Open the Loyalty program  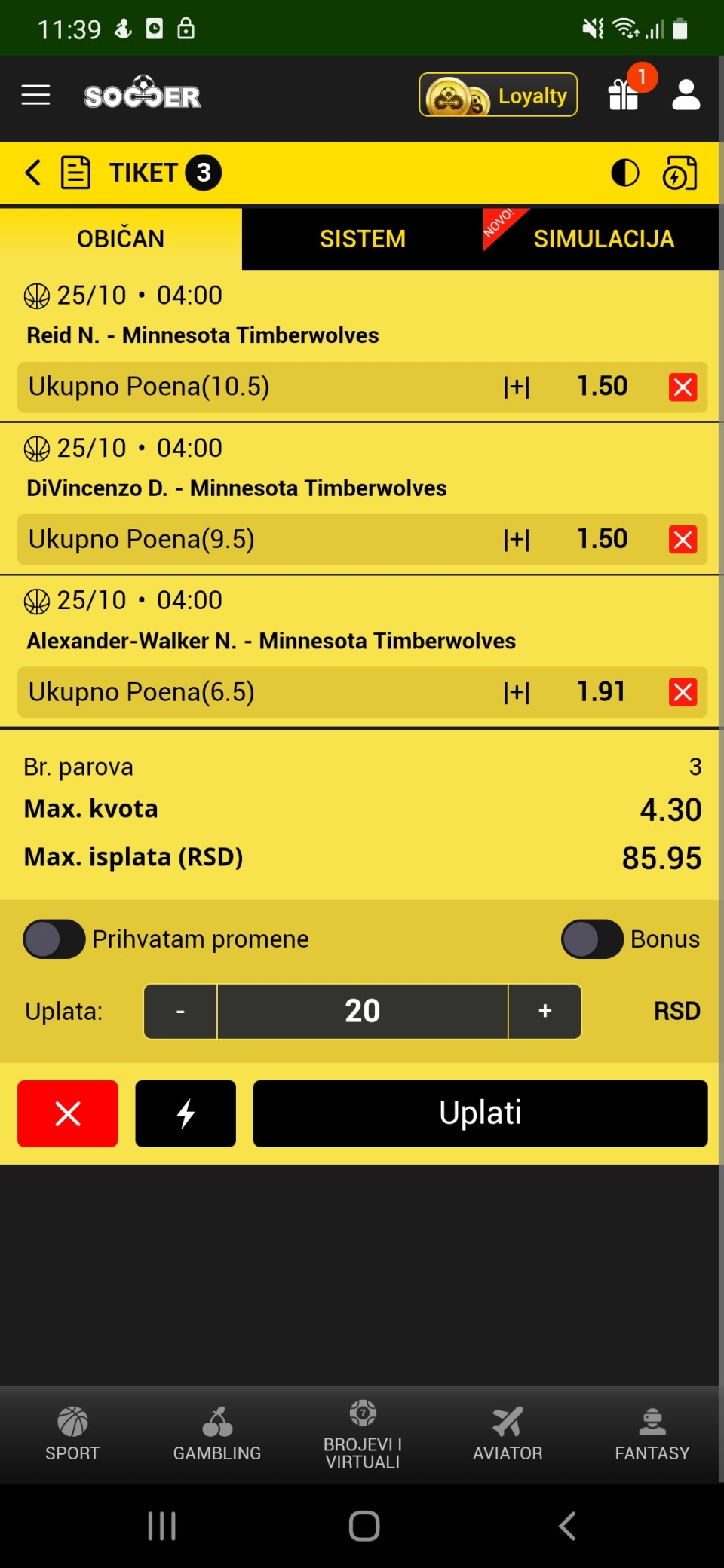[x=498, y=95]
